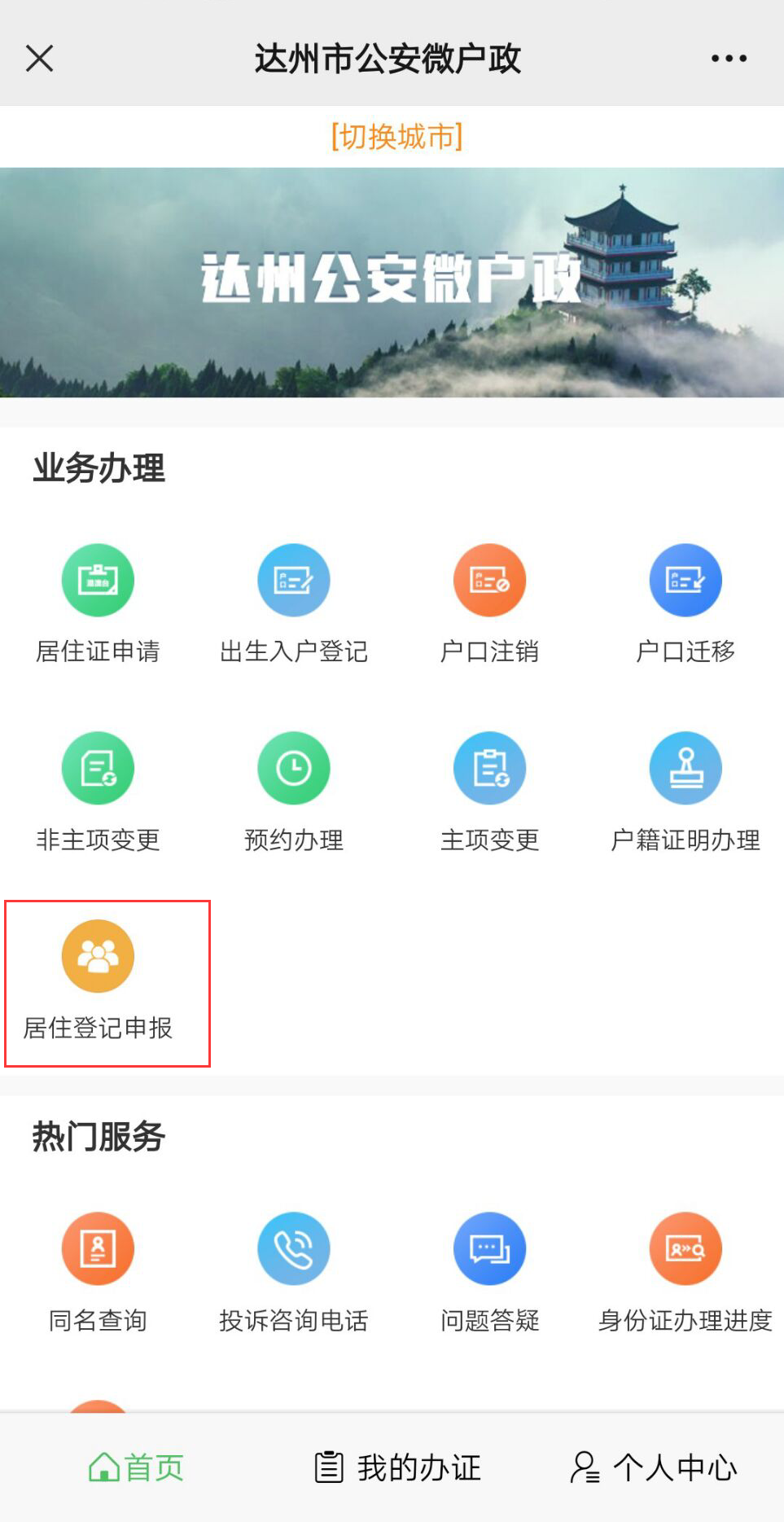Image resolution: width=784 pixels, height=1522 pixels.
Task: Go to 个人中心 tab
Action: point(653,1467)
